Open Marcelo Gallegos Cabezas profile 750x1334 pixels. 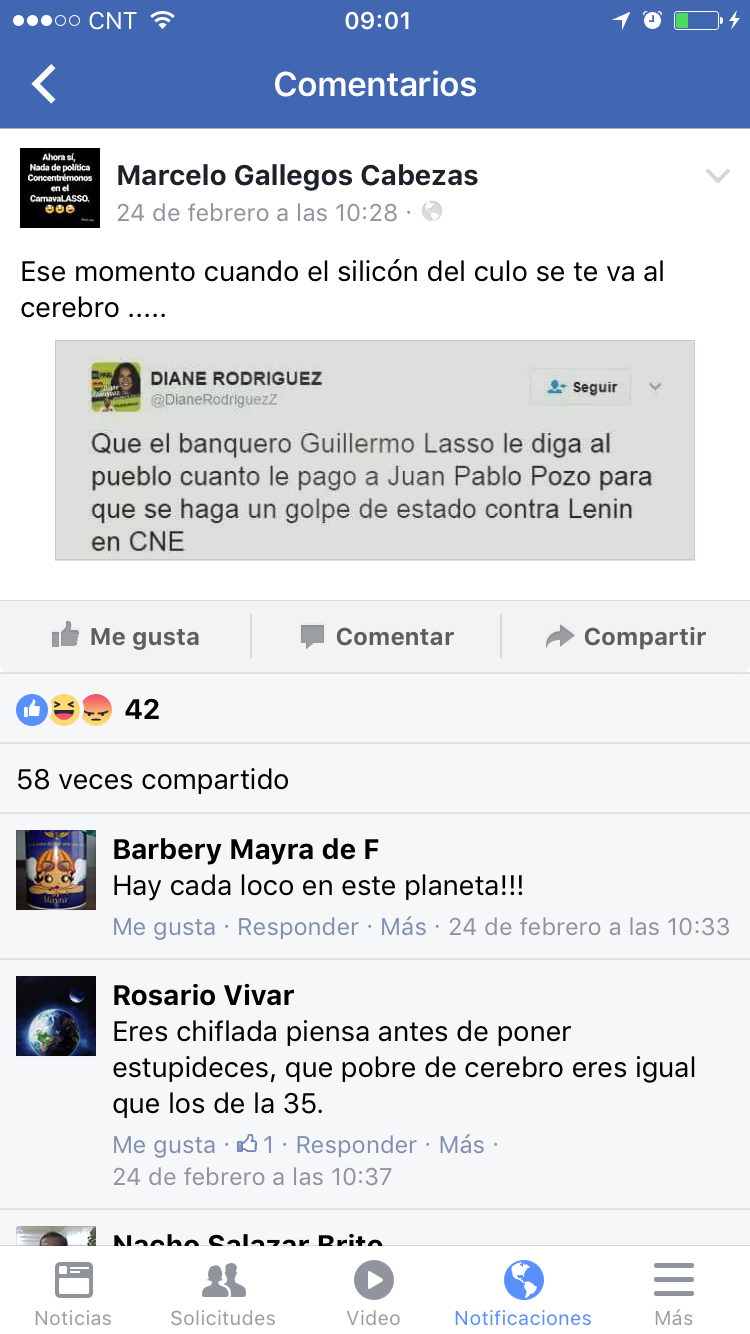297,176
